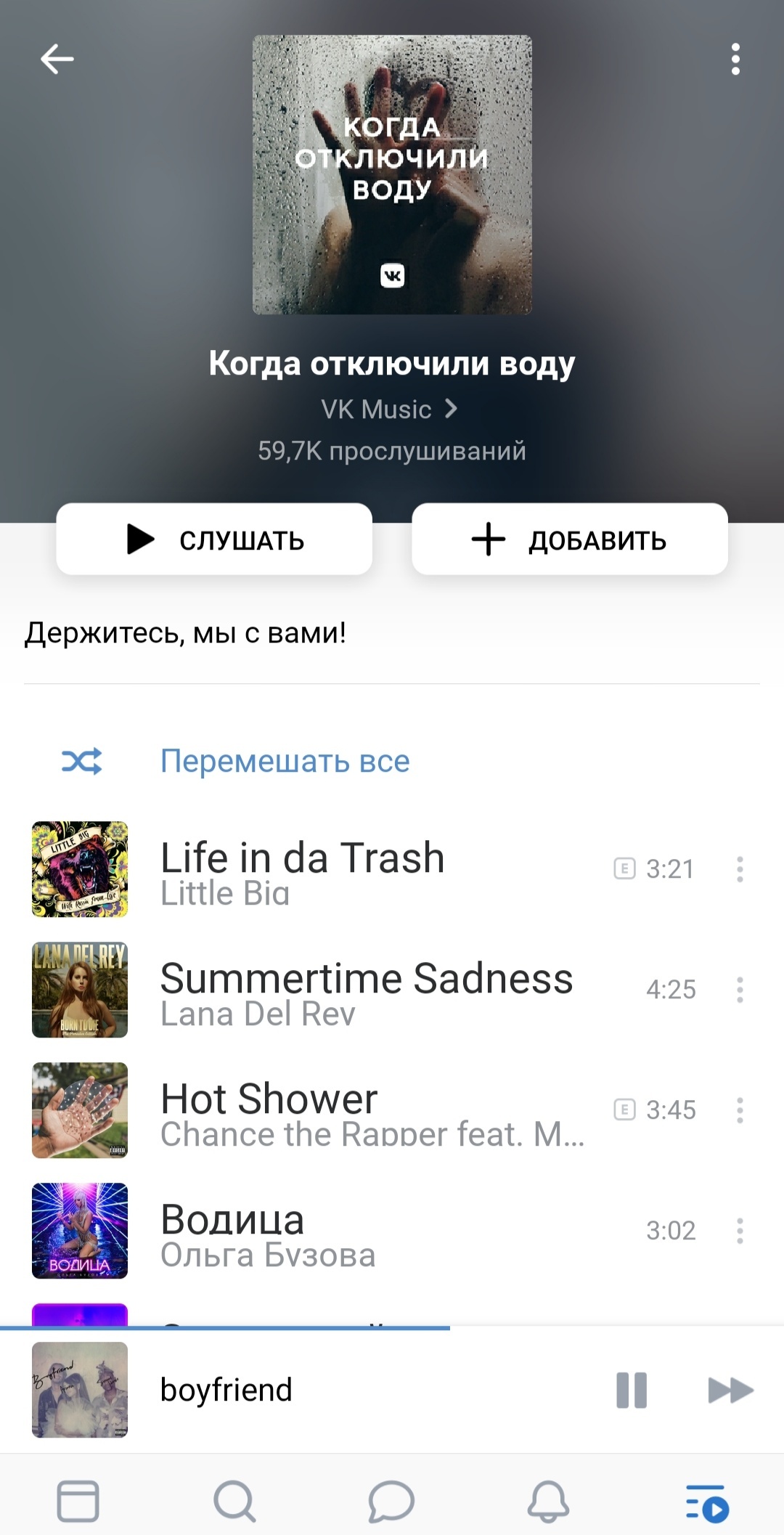The image size is (784, 1535).
Task: Play Summertime Sadness by Lana Del Rey
Action: coord(366,990)
